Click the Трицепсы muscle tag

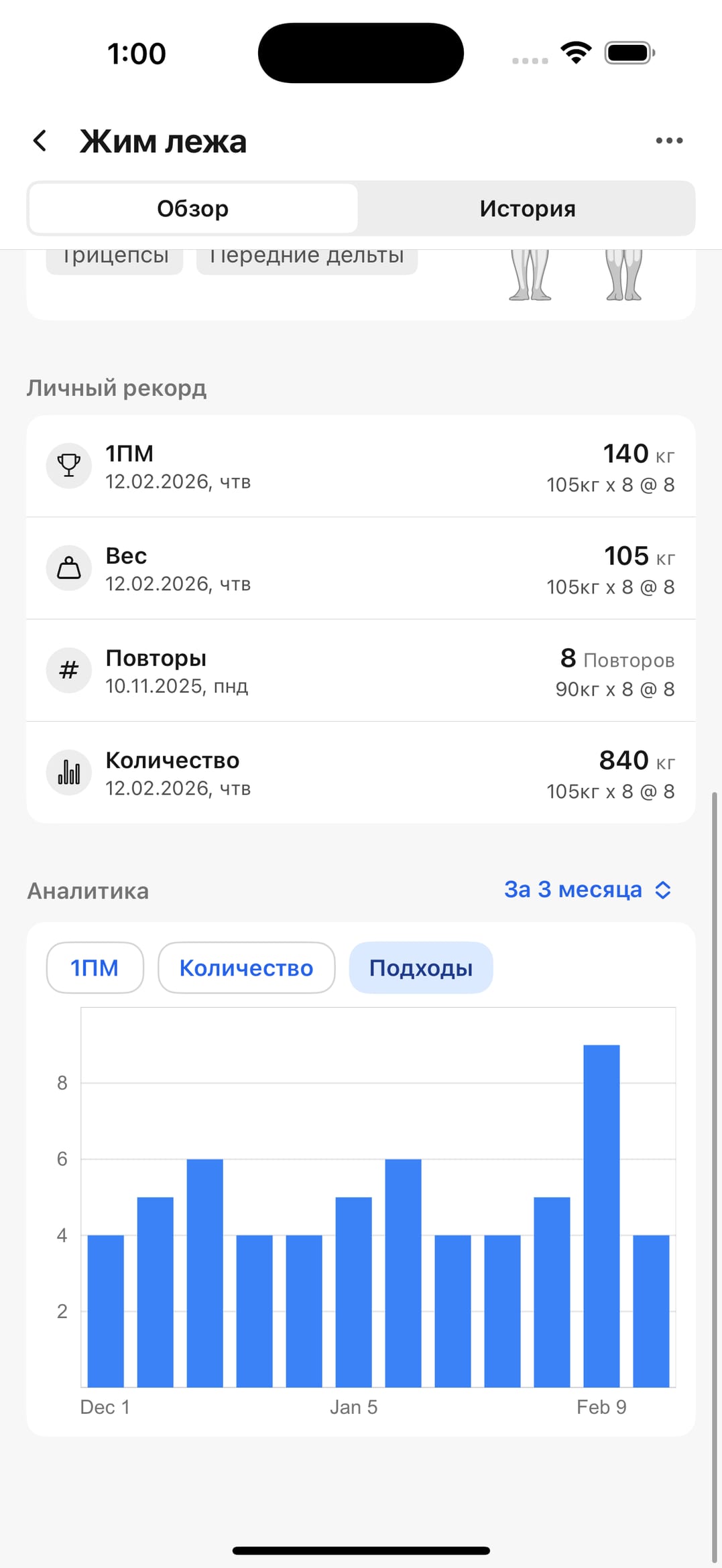pos(114,255)
